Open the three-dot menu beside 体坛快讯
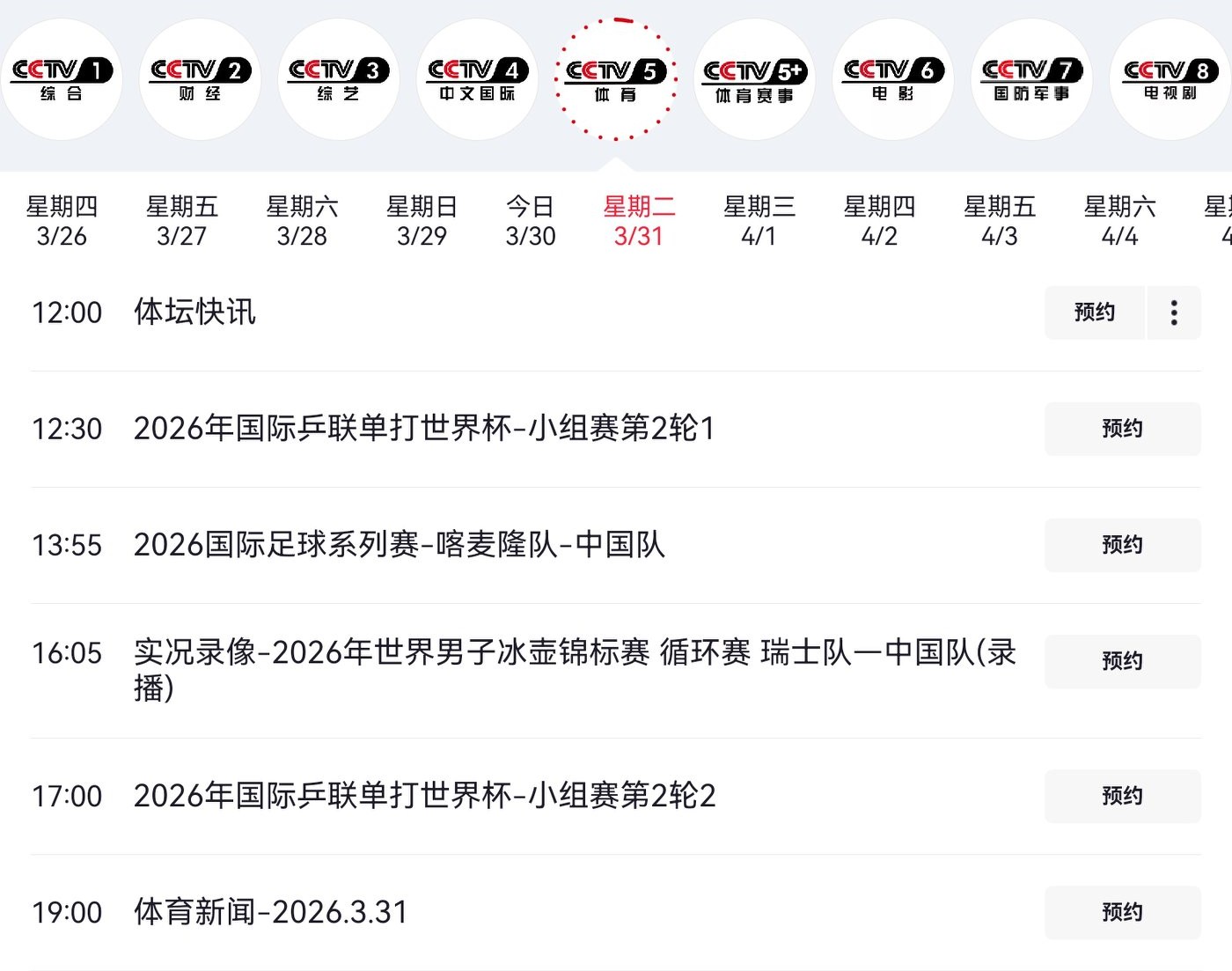Image resolution: width=1232 pixels, height=971 pixels. coord(1174,313)
